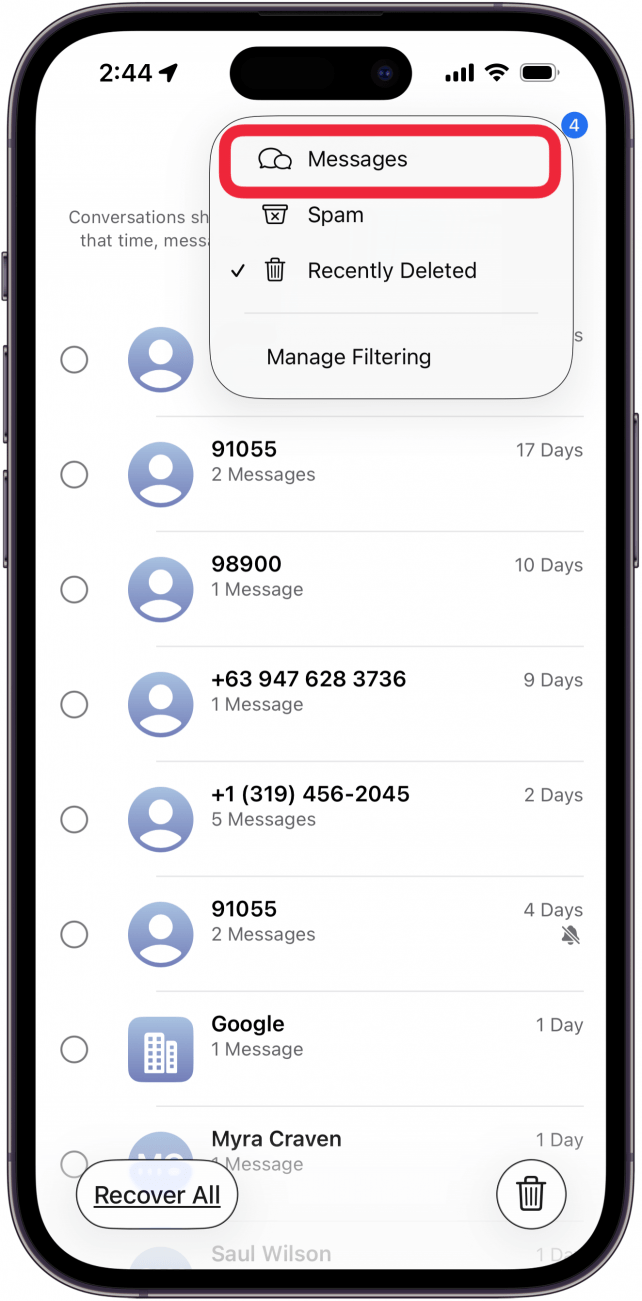Select the 91055 conversation from 4 days
The image size is (642, 1301).
[74, 934]
